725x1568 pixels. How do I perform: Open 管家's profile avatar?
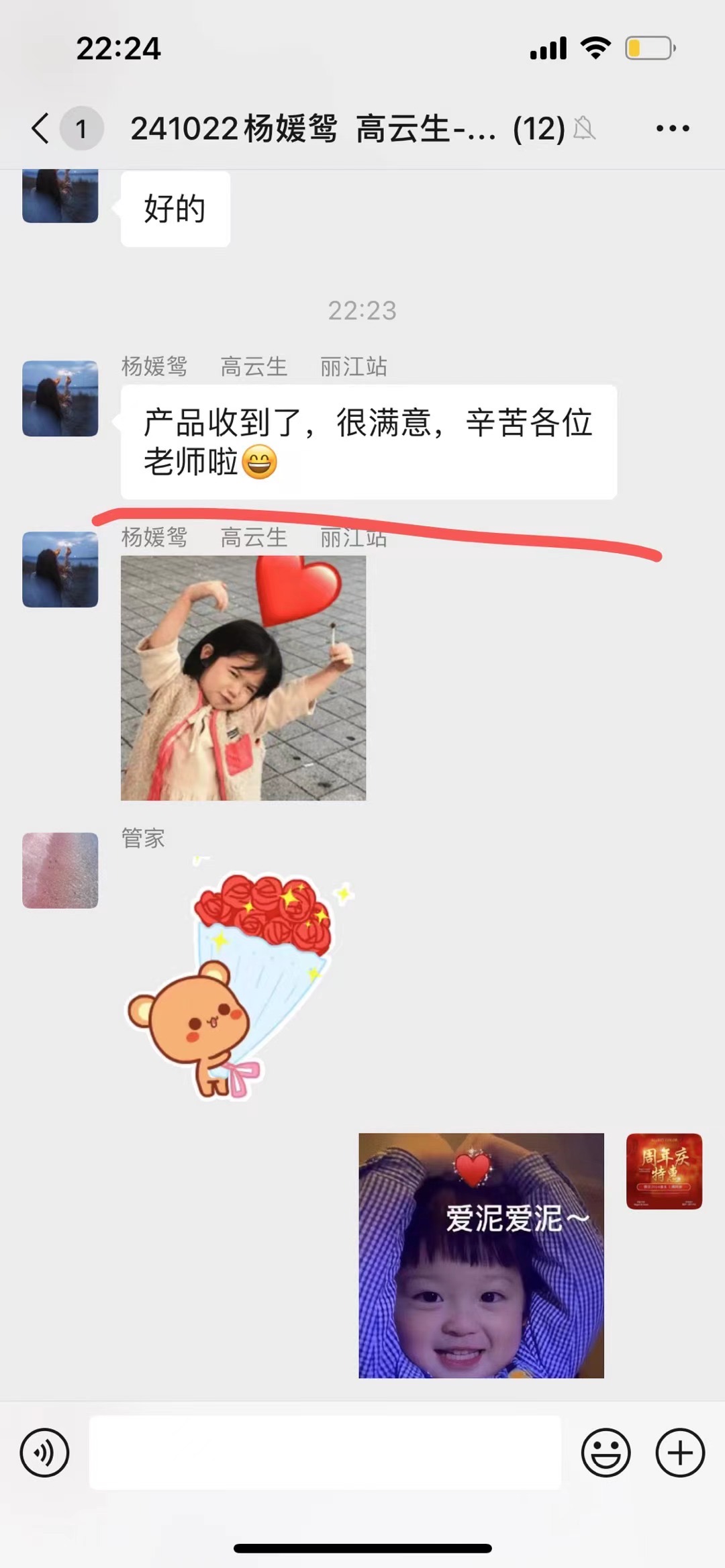tap(60, 871)
